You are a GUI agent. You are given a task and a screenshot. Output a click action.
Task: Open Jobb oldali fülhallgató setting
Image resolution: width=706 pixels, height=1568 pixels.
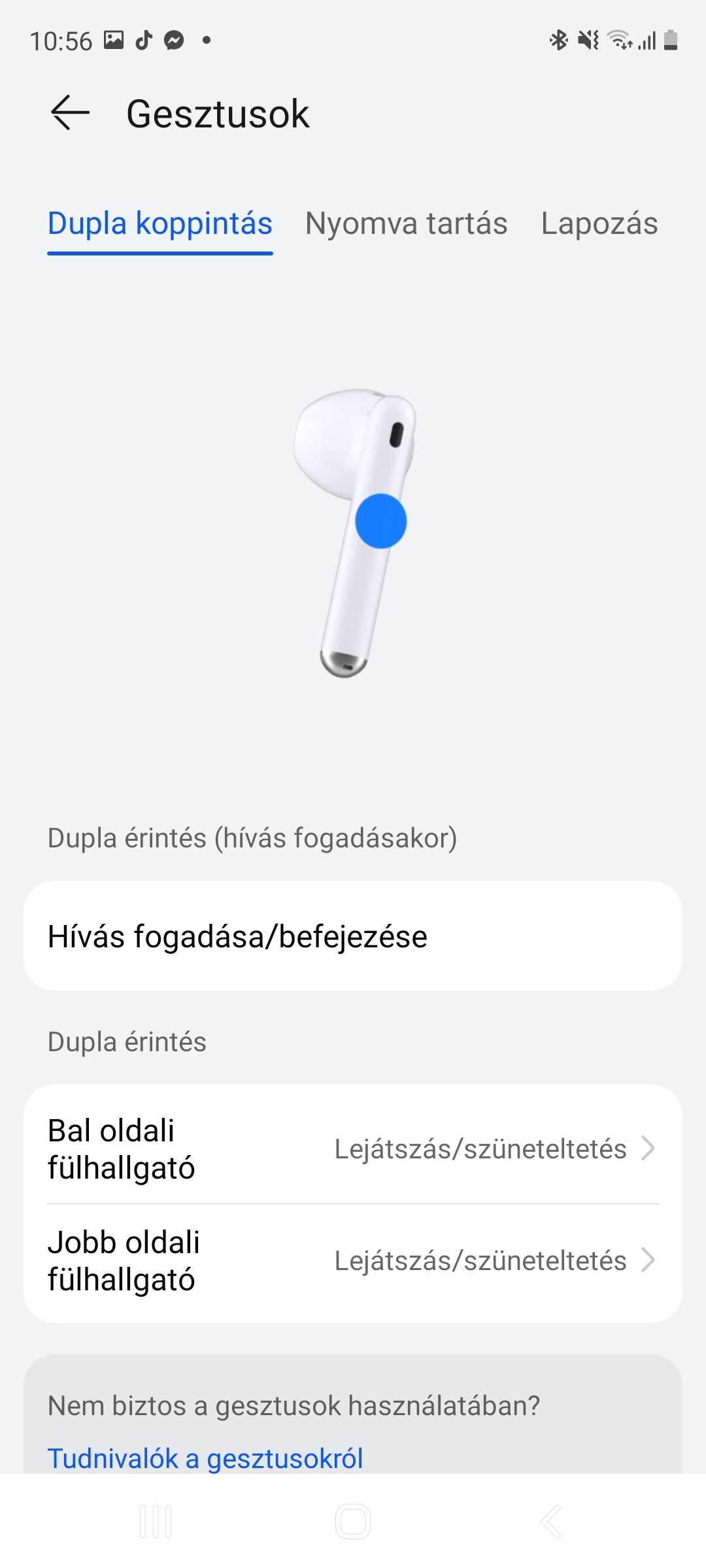point(353,1260)
